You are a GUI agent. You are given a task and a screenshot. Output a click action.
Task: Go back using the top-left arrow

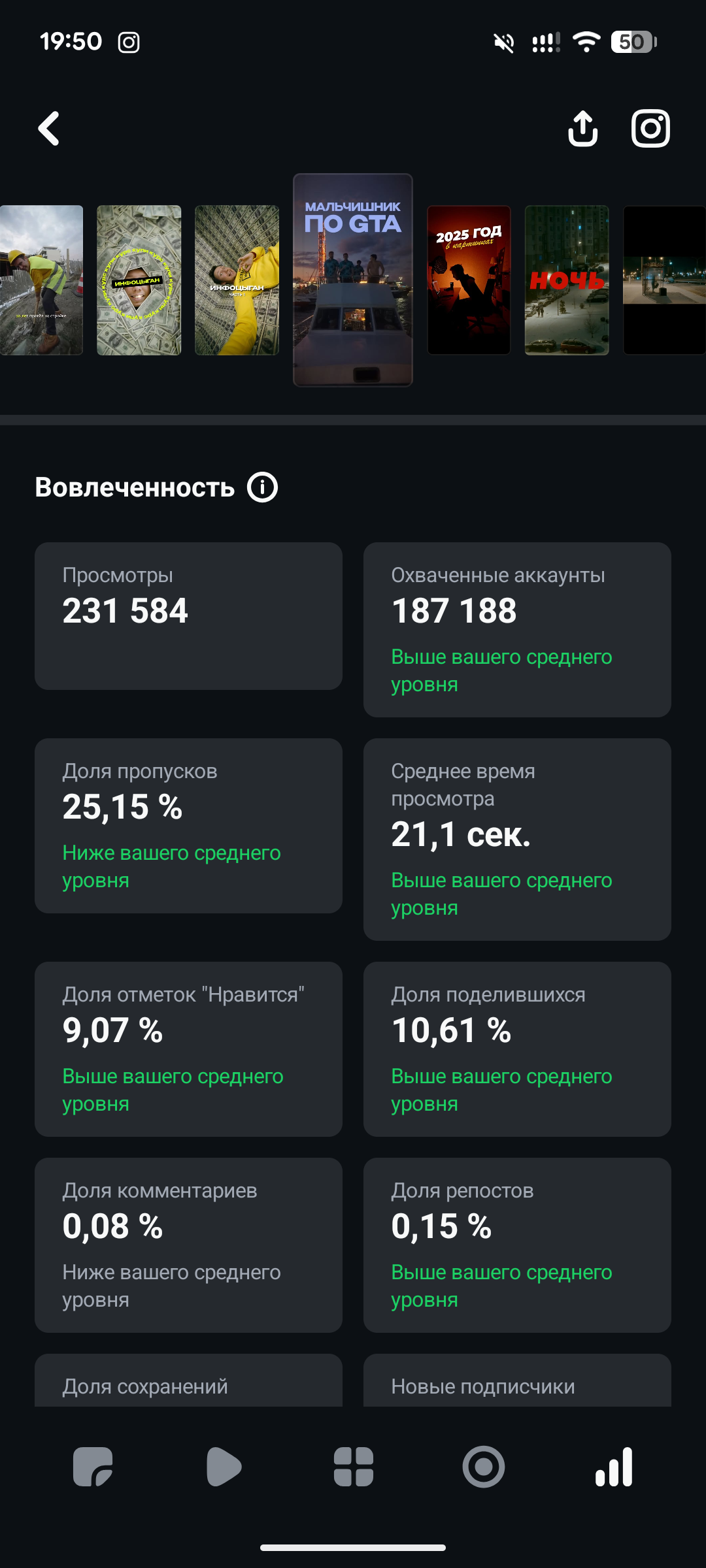click(50, 128)
